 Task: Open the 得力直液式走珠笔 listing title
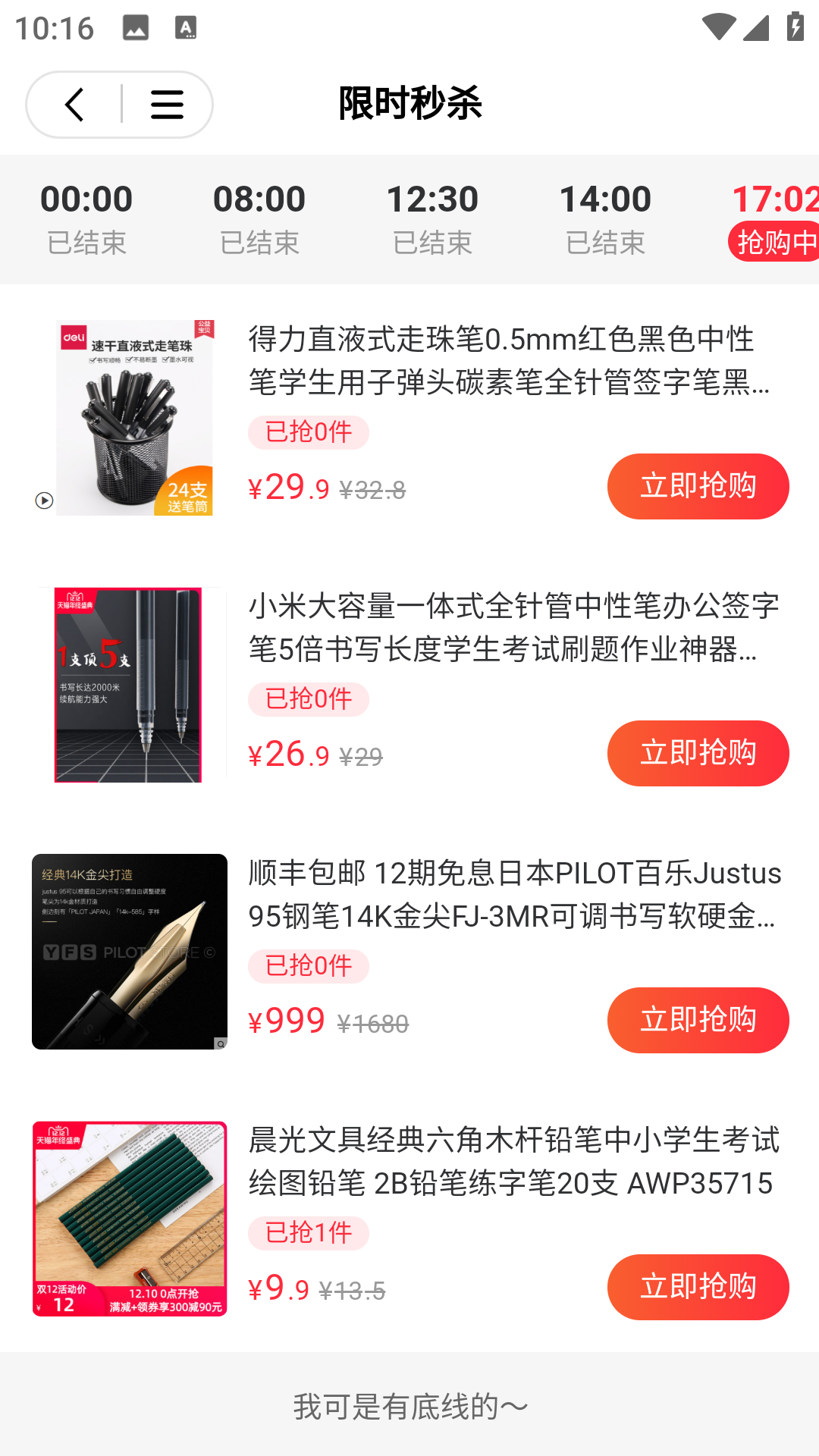coord(510,360)
